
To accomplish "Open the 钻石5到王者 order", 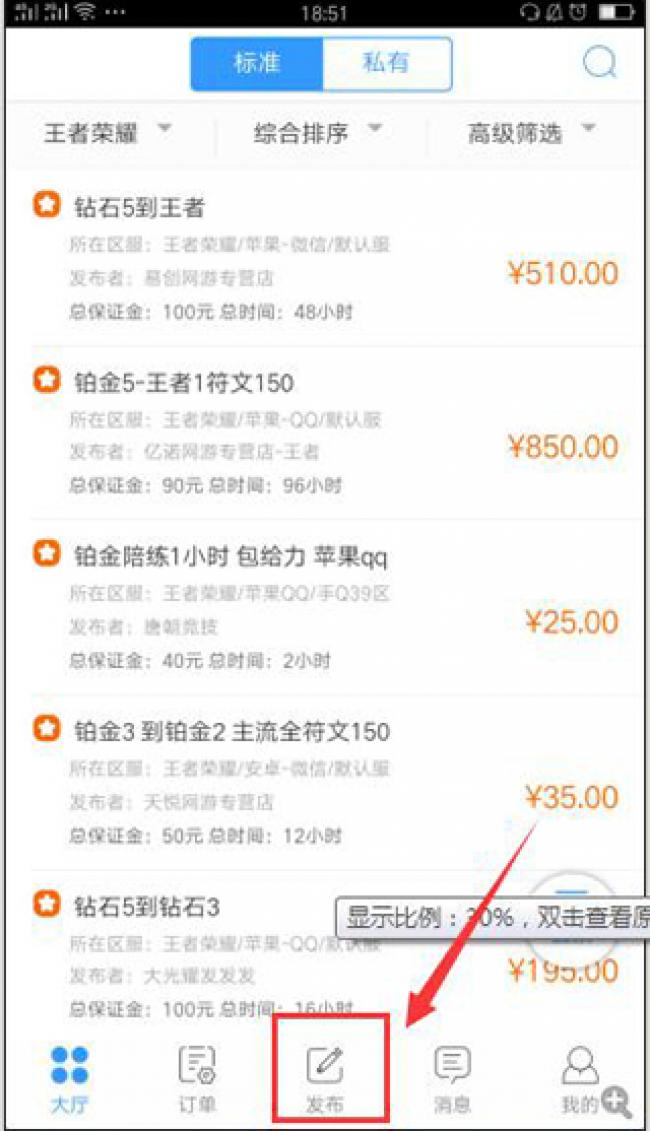I will pyautogui.click(x=300, y=258).
